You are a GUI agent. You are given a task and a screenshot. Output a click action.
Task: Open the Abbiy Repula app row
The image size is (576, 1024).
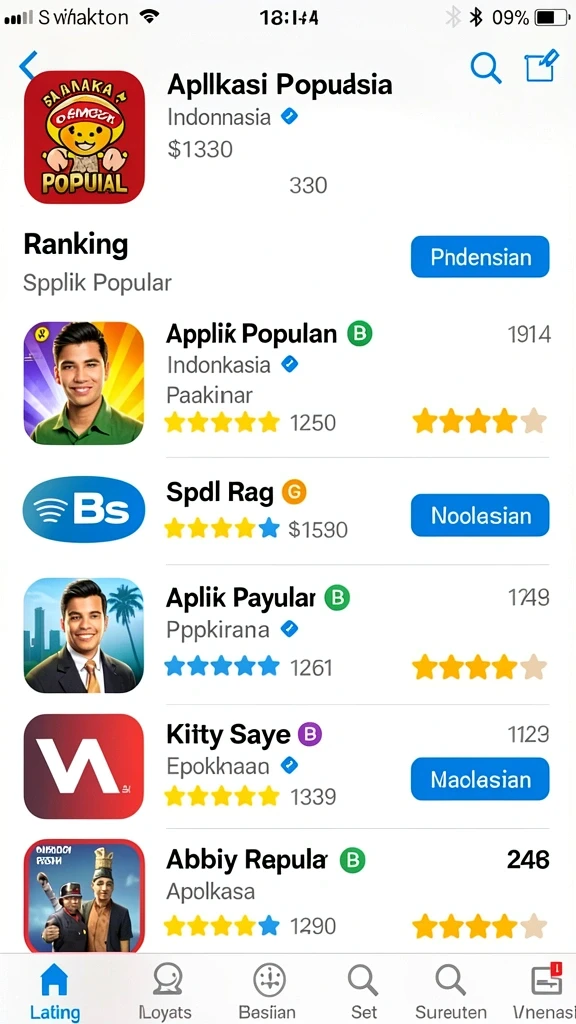click(287, 893)
